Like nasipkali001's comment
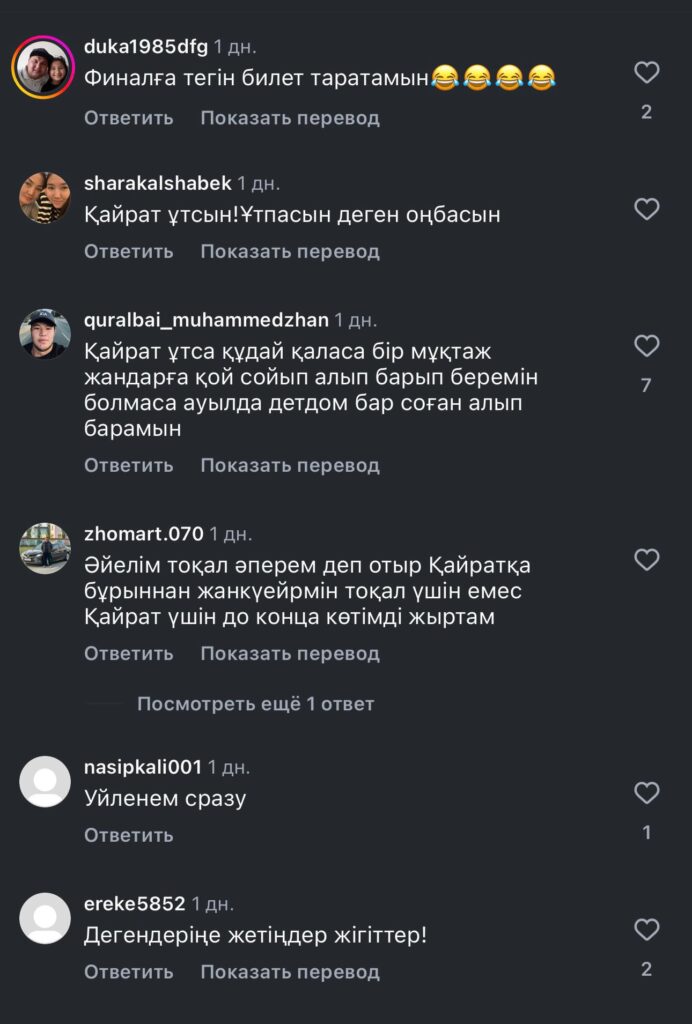The image size is (692, 1024). click(x=647, y=793)
